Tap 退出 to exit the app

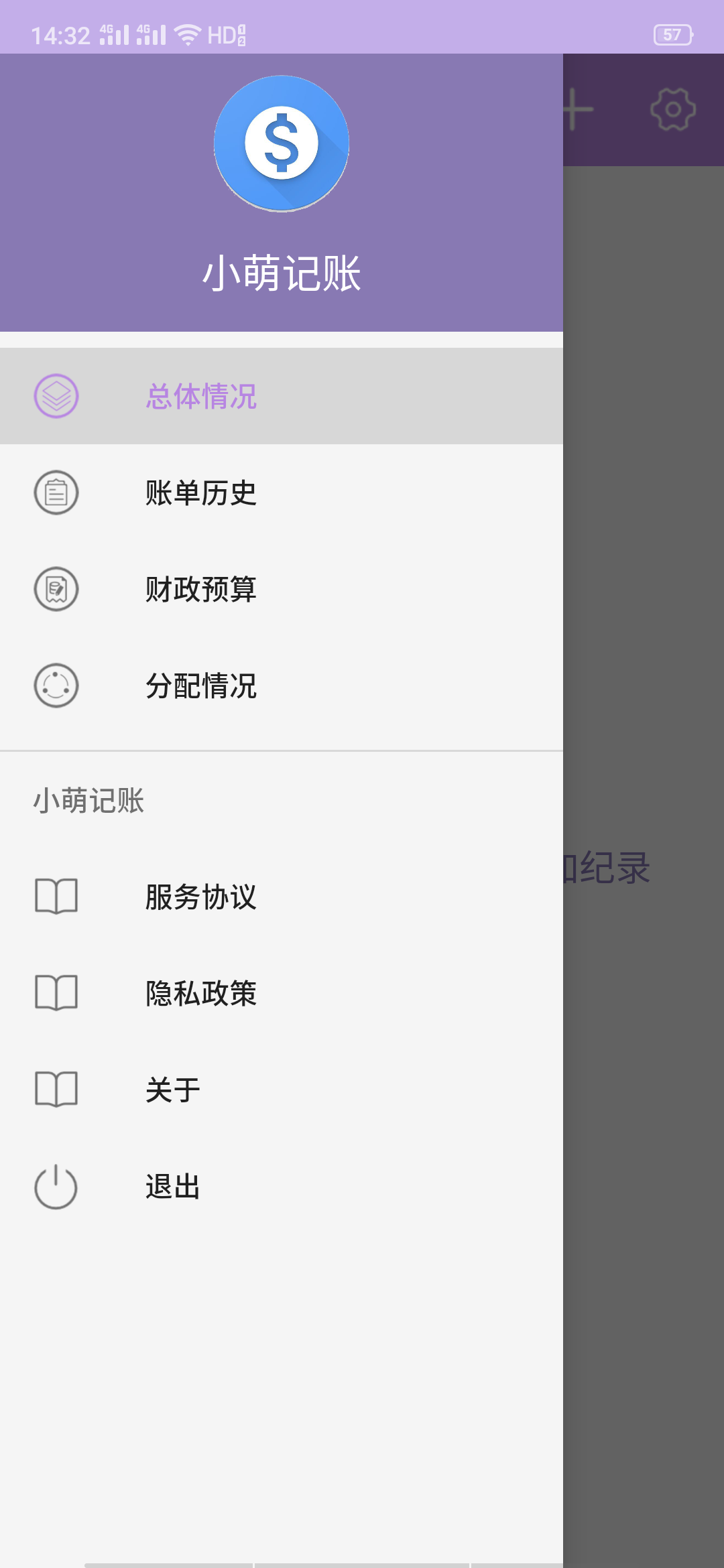tap(282, 1186)
